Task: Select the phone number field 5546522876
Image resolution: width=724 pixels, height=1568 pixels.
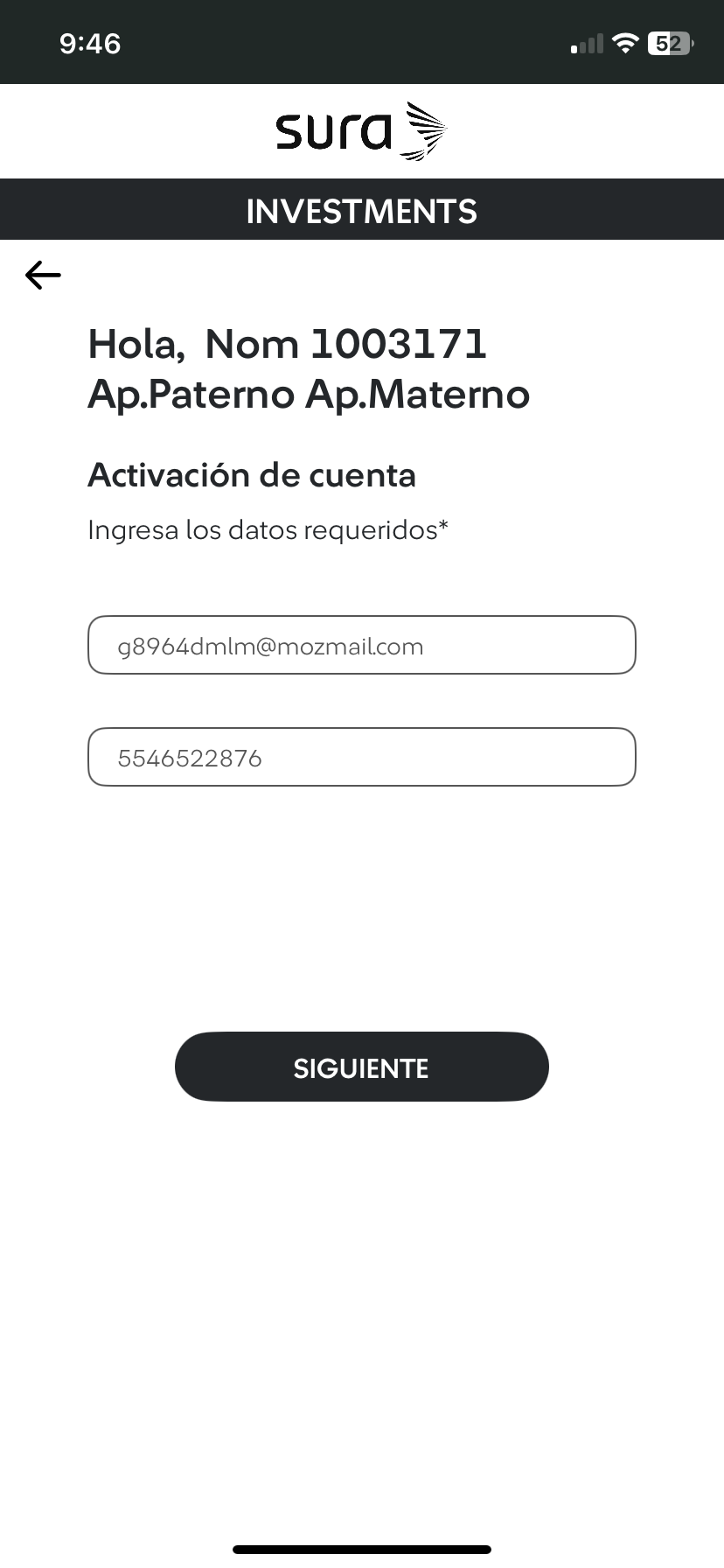Action: coord(361,758)
